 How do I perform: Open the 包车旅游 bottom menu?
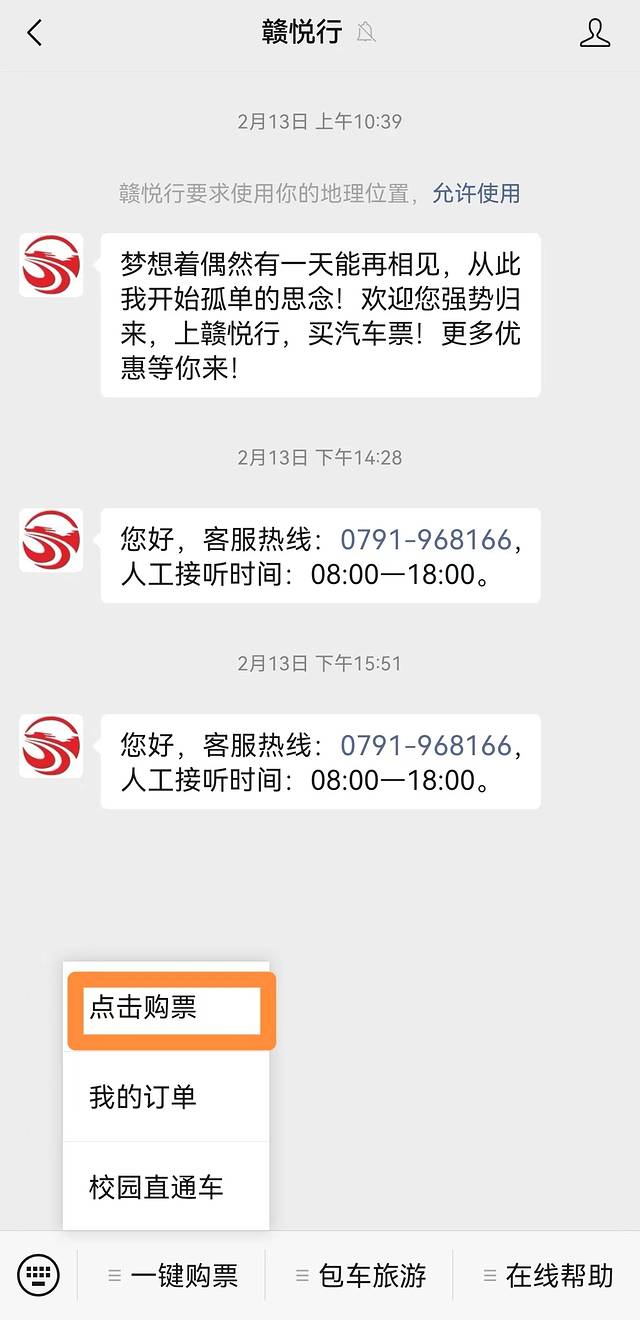360,1276
